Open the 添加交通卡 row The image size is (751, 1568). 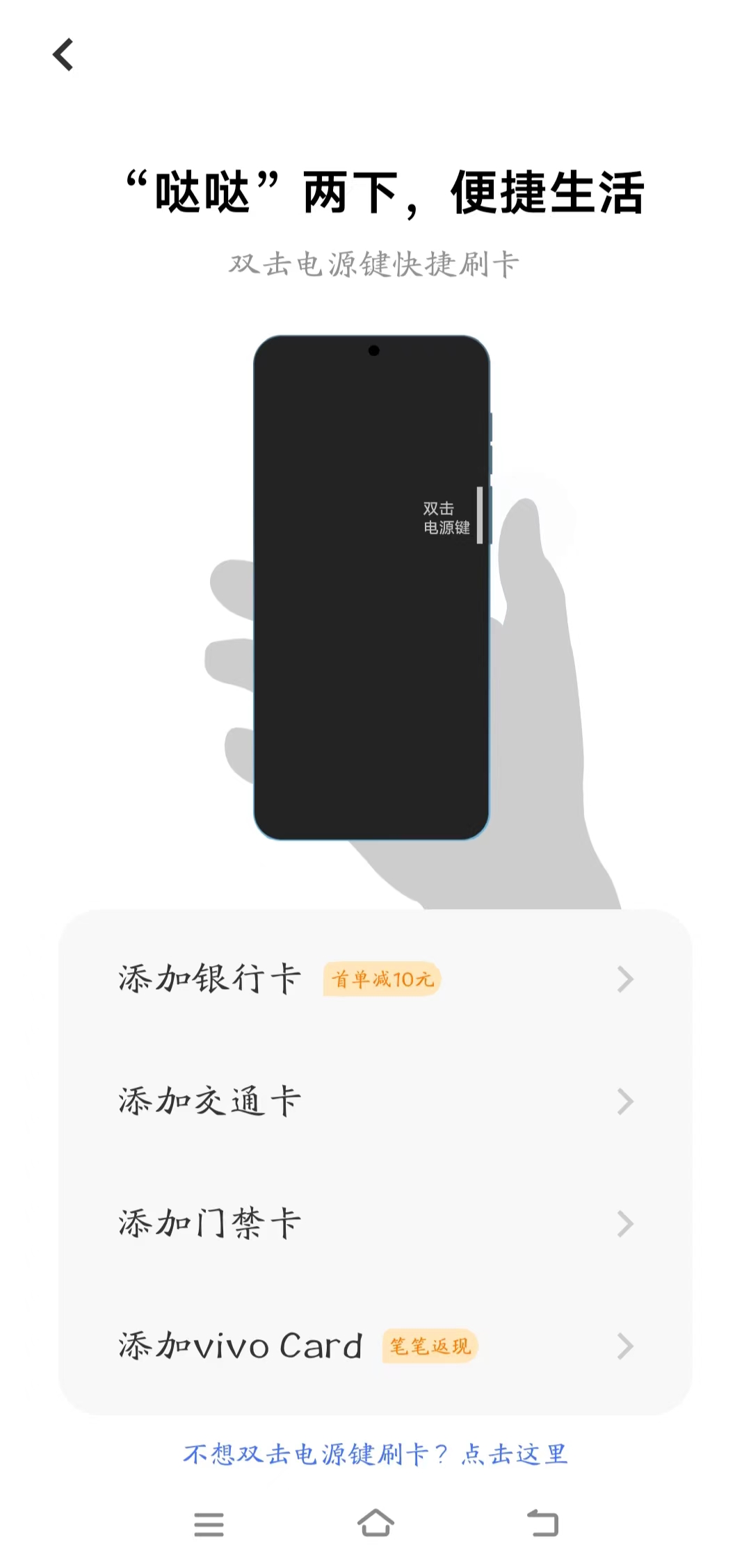pyautogui.click(x=375, y=1102)
